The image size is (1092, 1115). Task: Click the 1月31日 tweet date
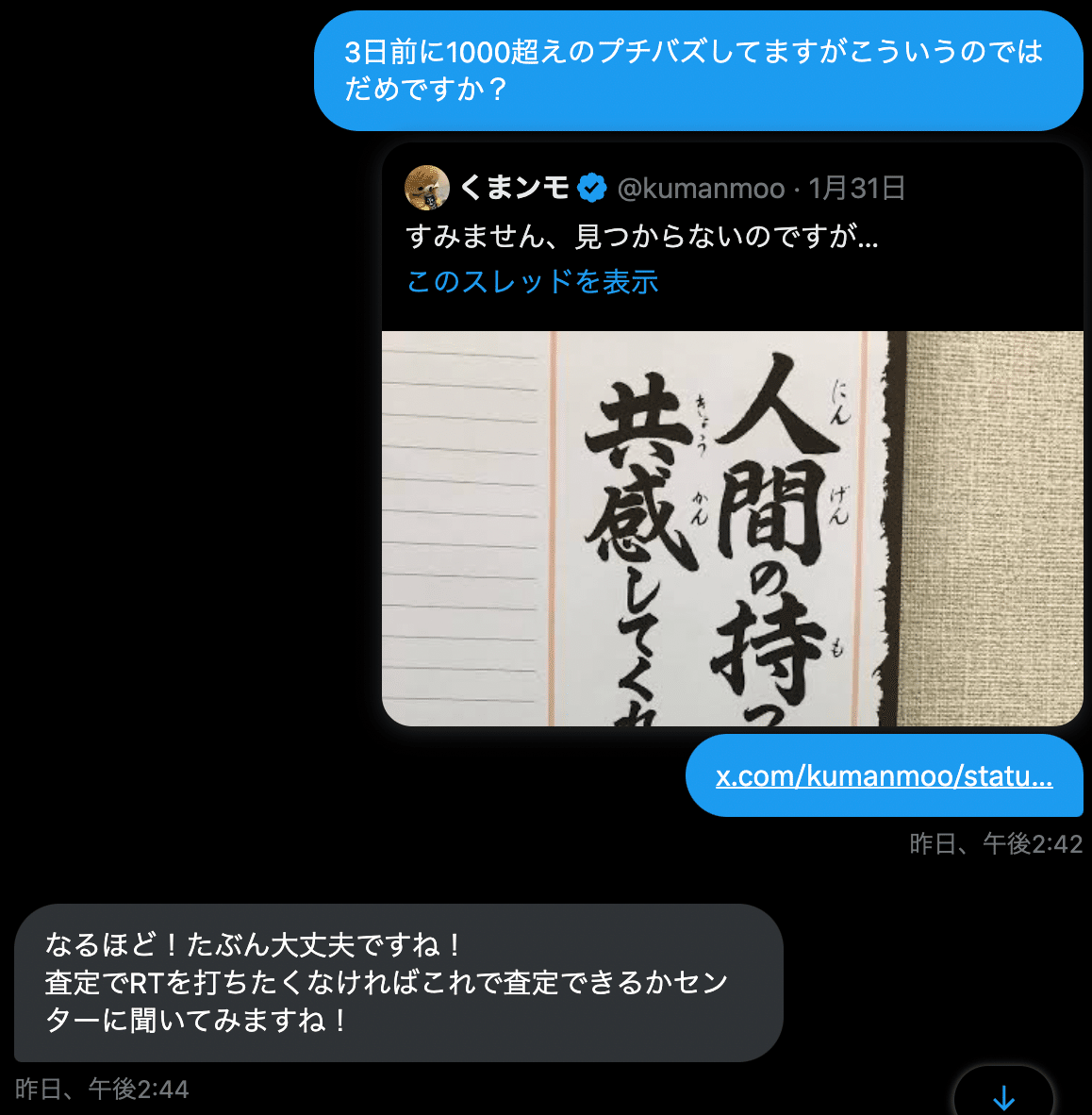coord(856,188)
